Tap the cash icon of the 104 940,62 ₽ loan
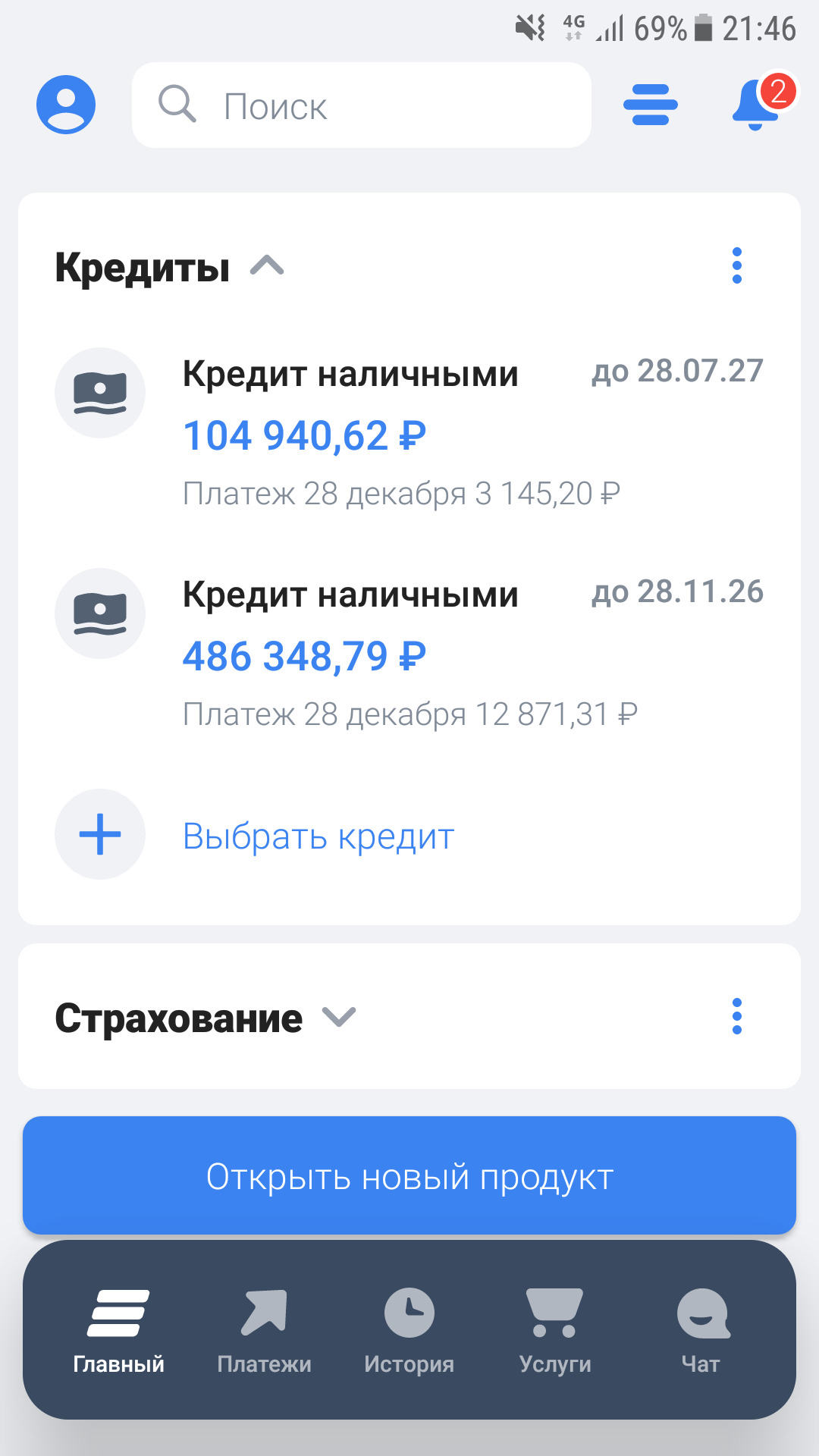This screenshot has height=1456, width=819. click(100, 392)
